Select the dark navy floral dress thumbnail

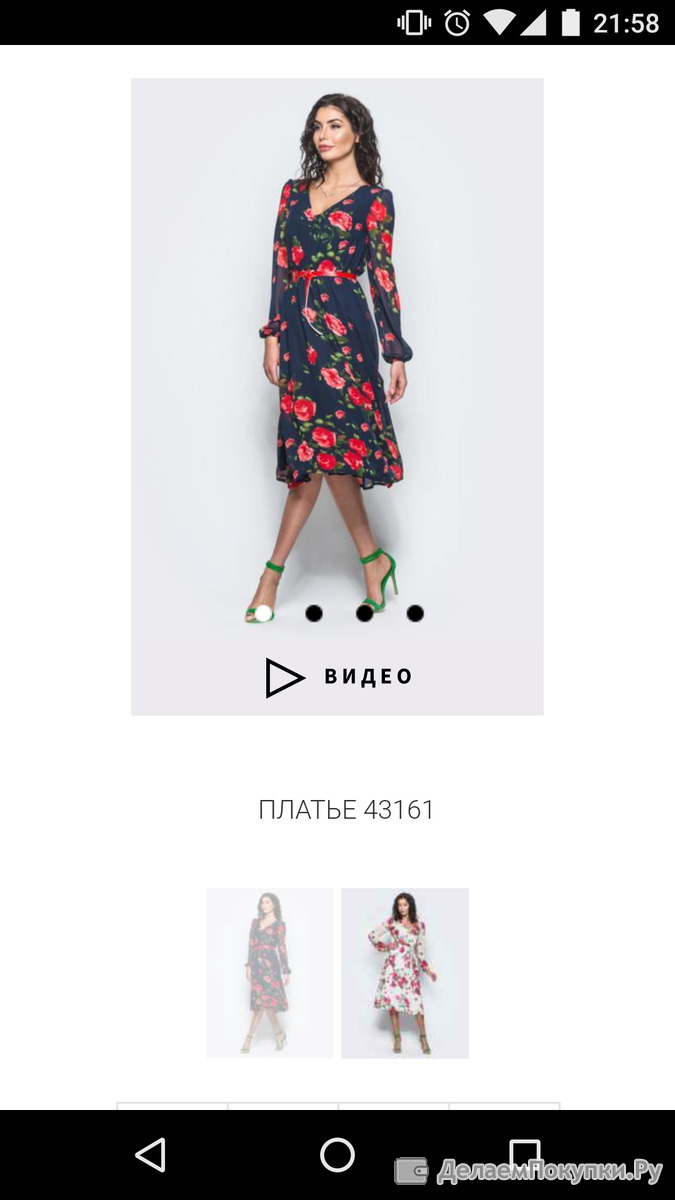tap(270, 973)
